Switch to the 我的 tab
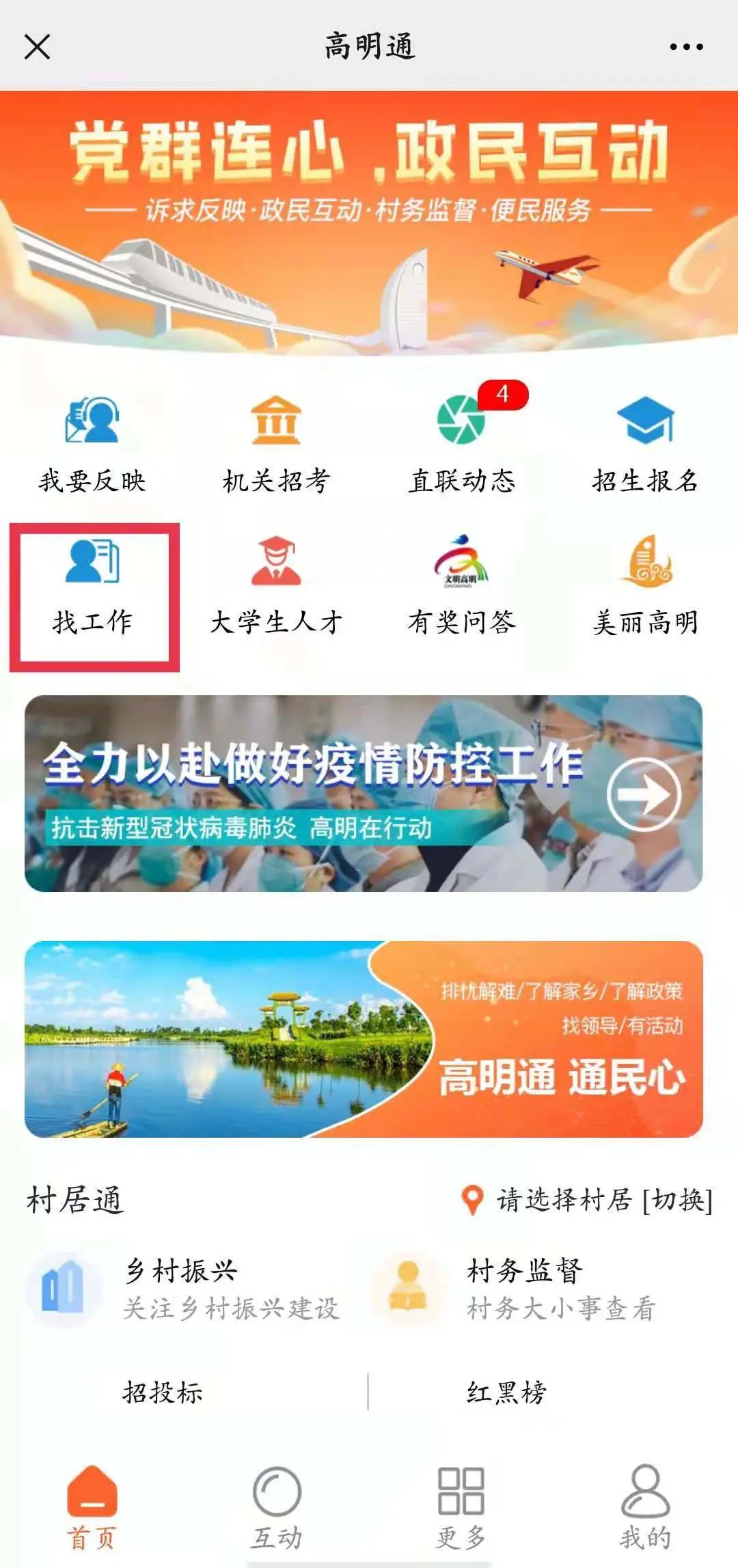 click(x=645, y=1507)
